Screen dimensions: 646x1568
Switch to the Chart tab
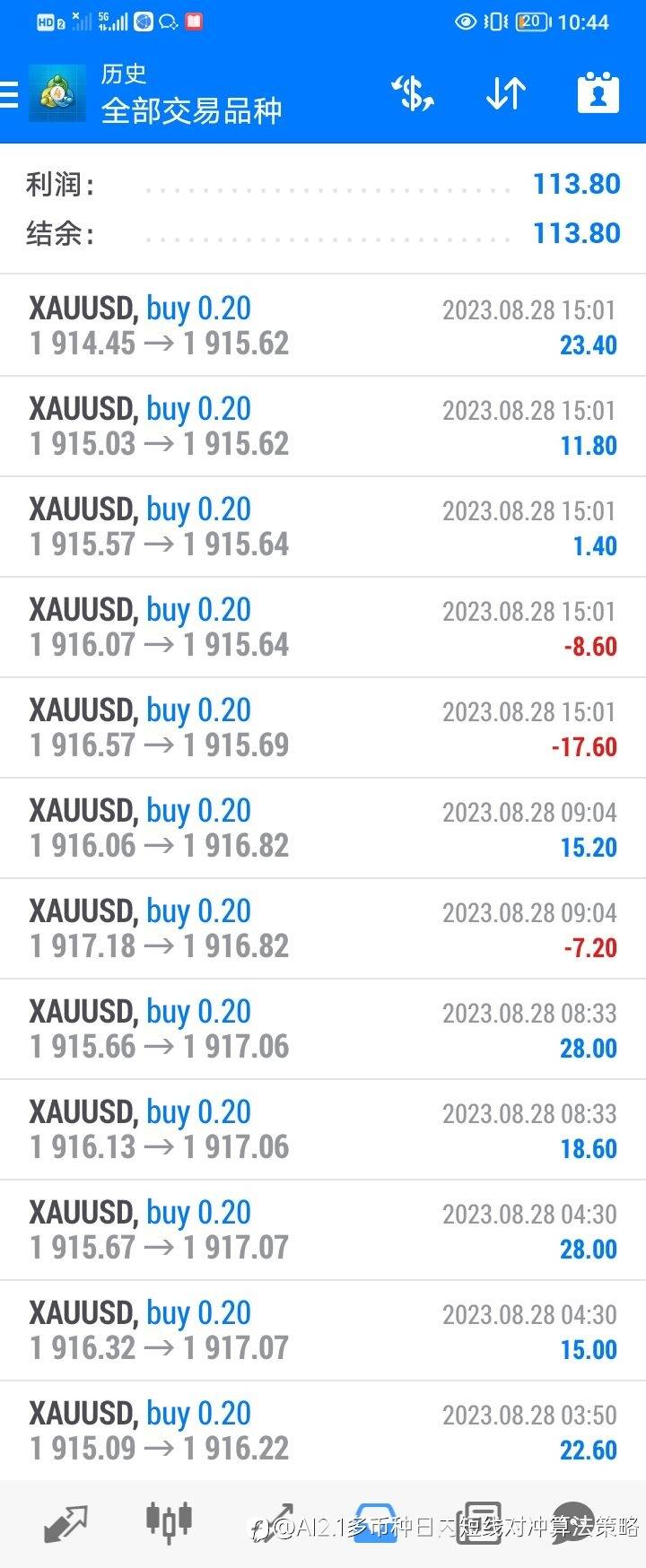pos(169,1523)
